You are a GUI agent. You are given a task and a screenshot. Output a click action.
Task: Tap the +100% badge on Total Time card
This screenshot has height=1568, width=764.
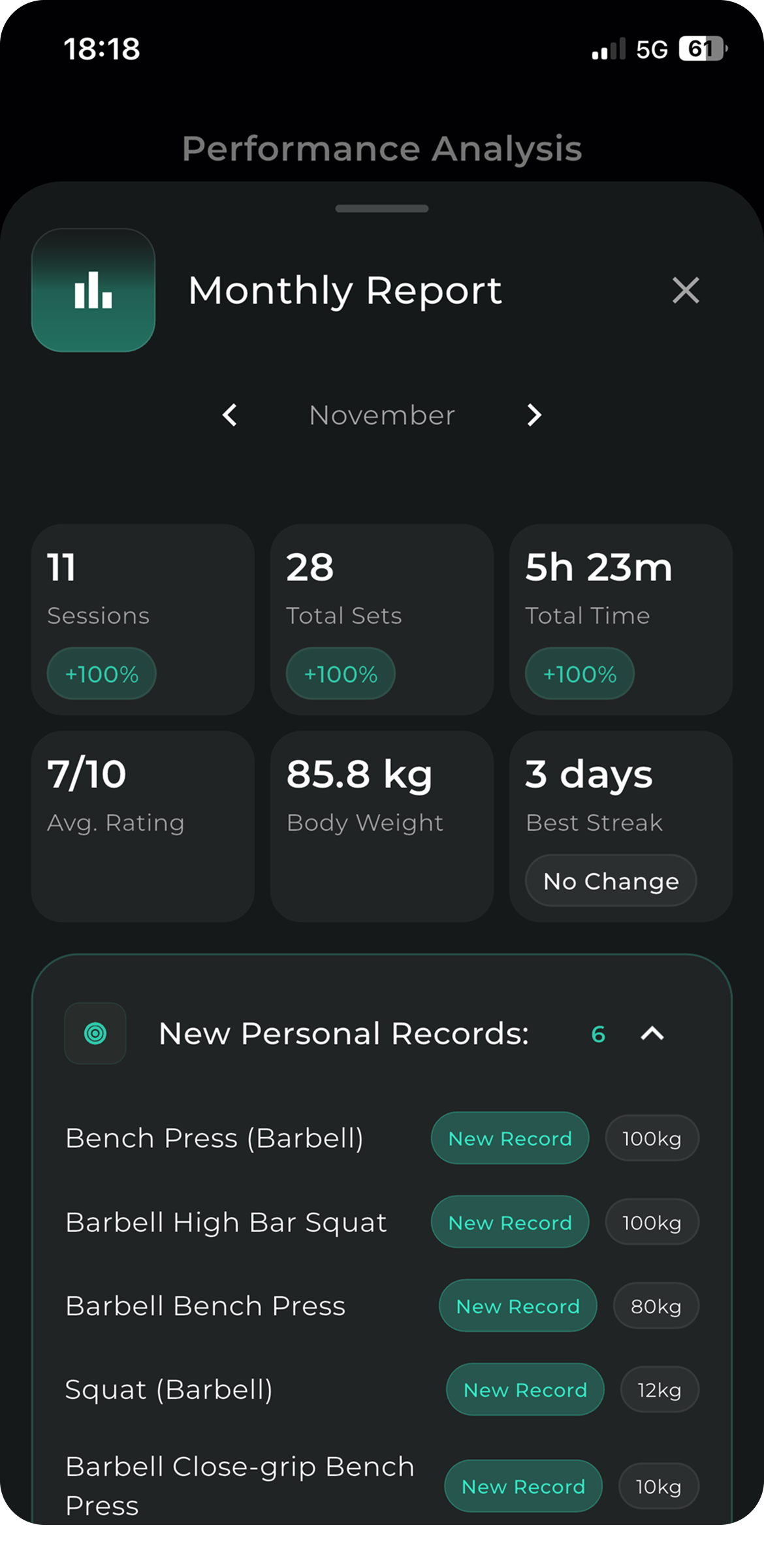point(579,673)
